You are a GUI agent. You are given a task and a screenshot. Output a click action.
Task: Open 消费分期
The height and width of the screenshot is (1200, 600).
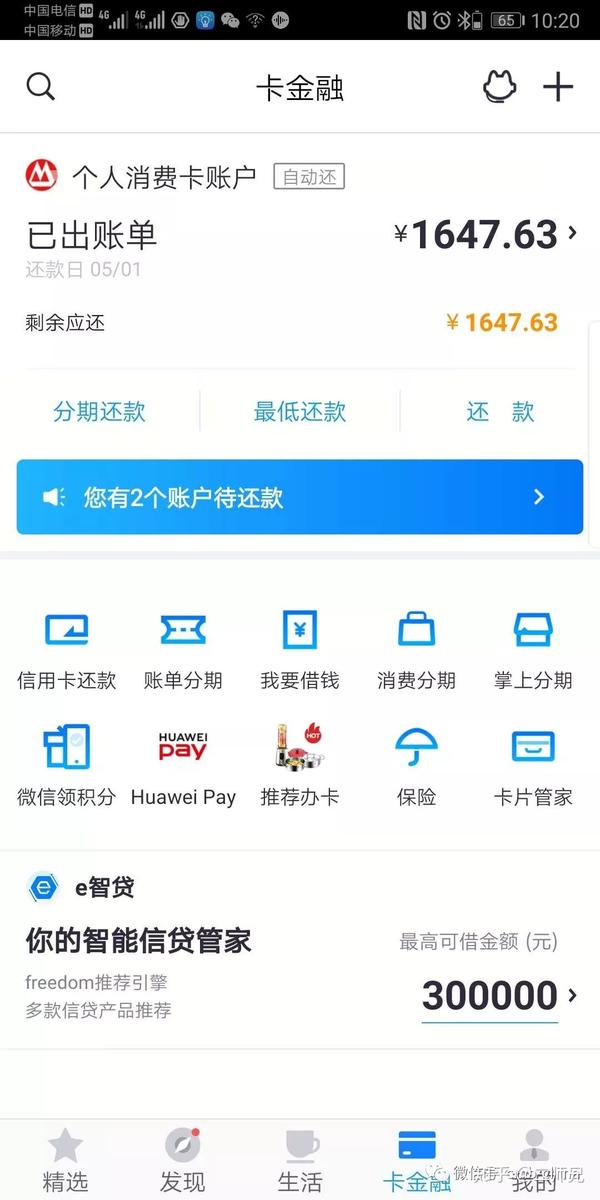416,651
